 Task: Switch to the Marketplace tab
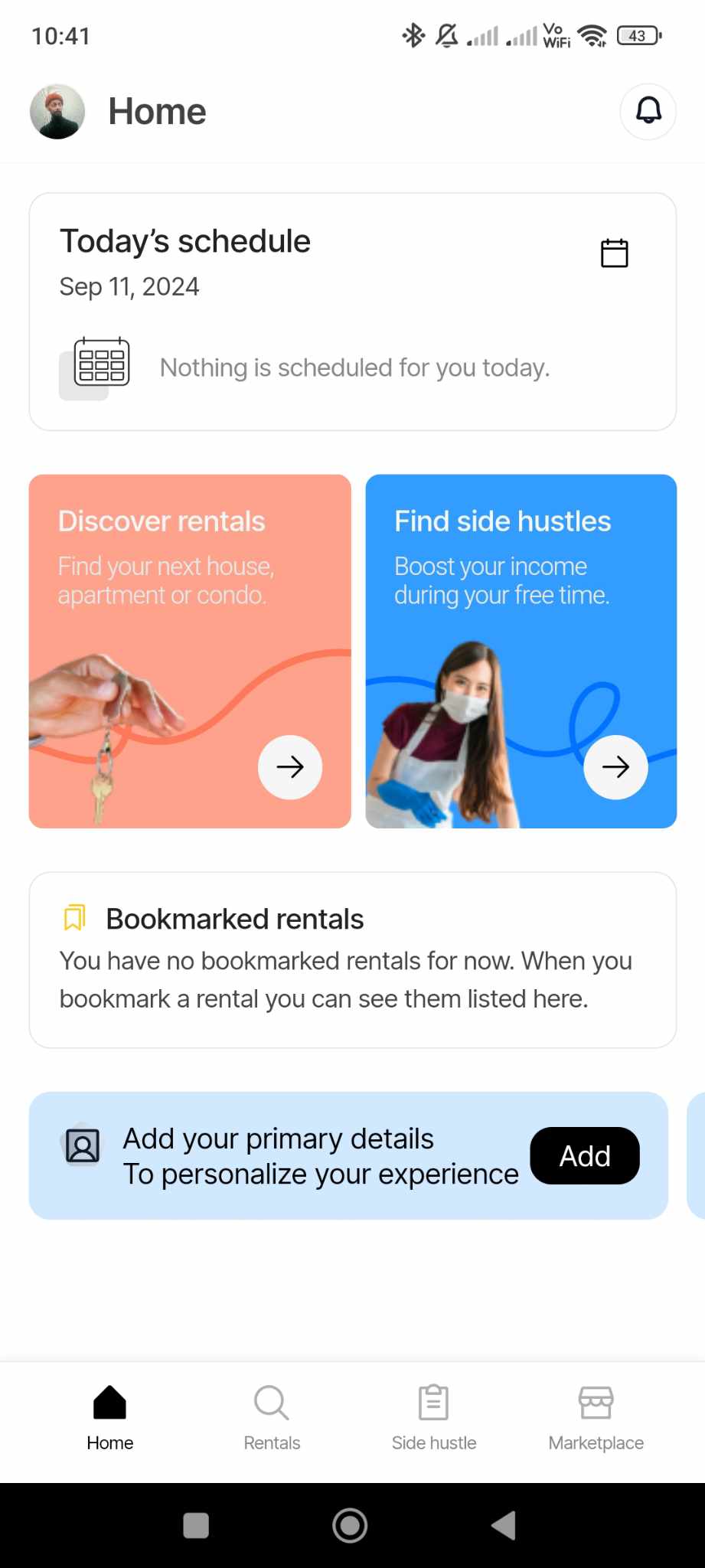(596, 1417)
